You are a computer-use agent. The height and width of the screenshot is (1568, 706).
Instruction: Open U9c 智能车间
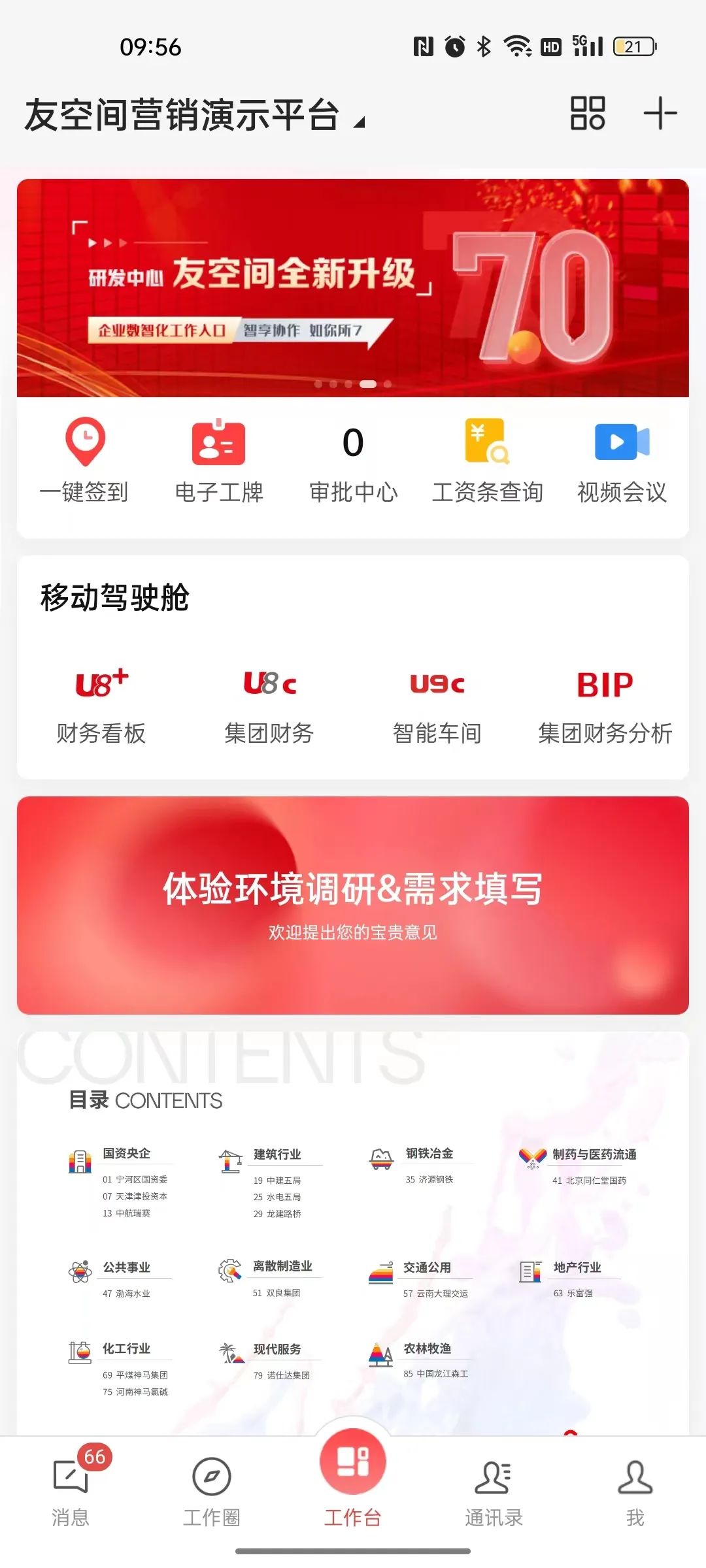[x=437, y=706]
